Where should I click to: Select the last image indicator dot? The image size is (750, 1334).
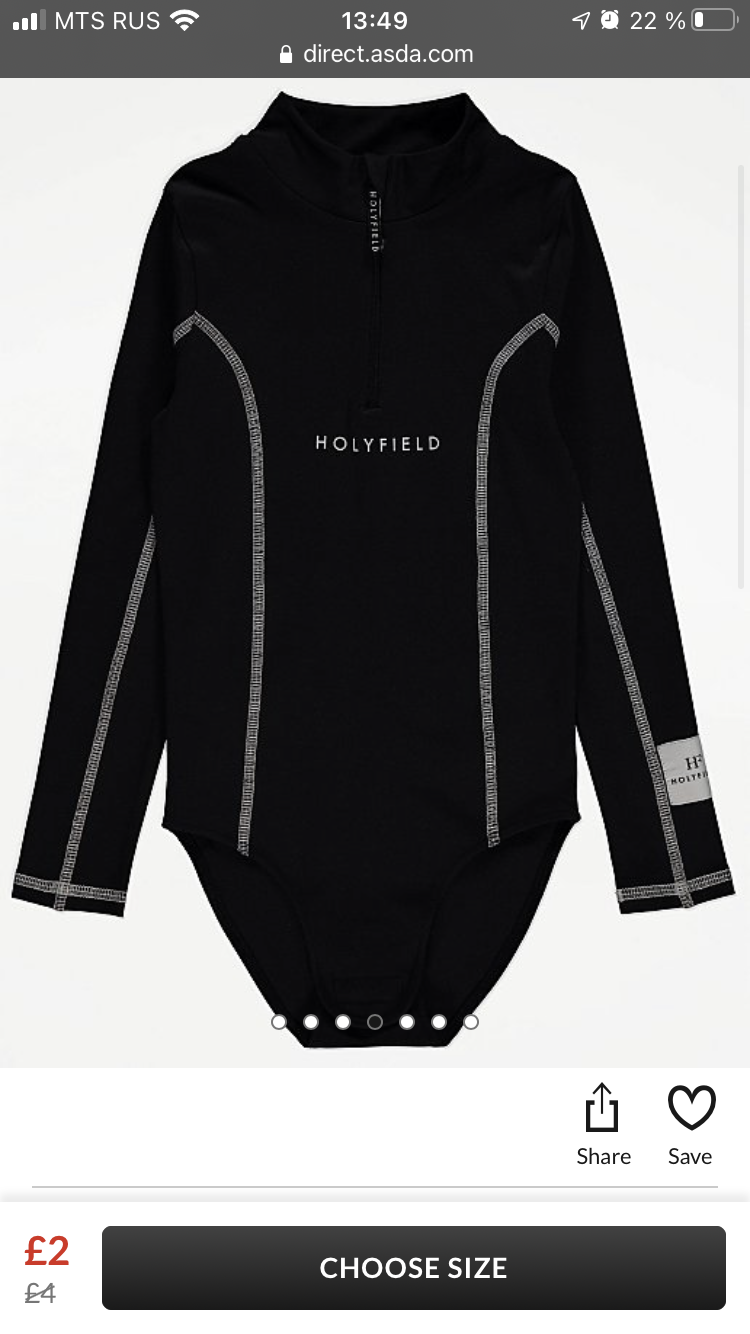coord(471,1022)
